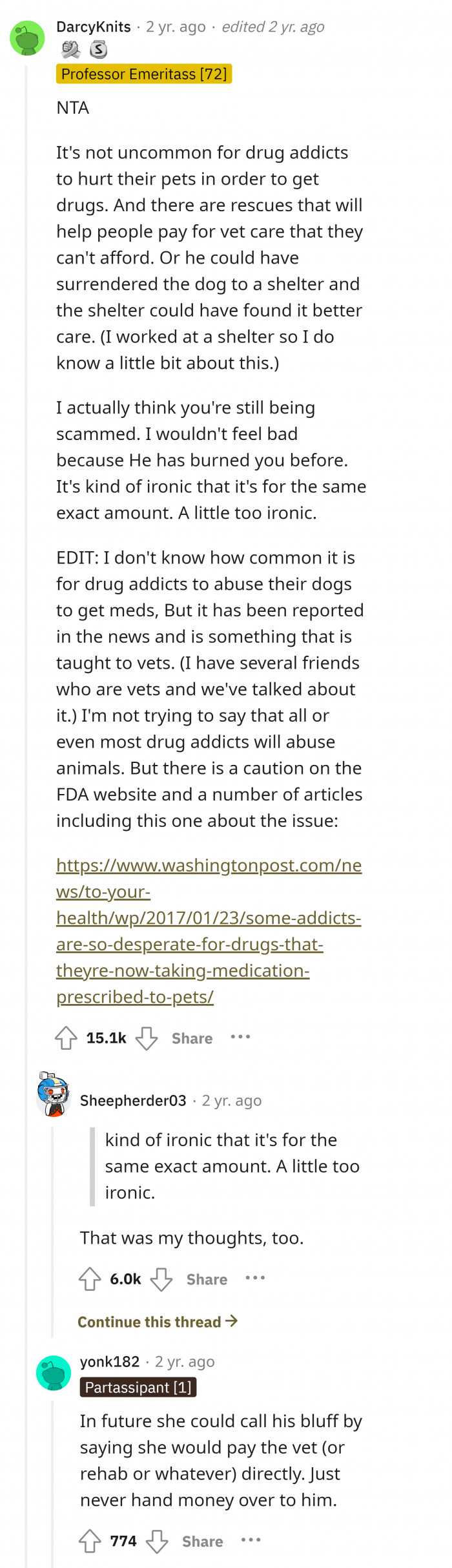
Task: Open more options on Sheepherder03's reply
Action: [x=255, y=1278]
